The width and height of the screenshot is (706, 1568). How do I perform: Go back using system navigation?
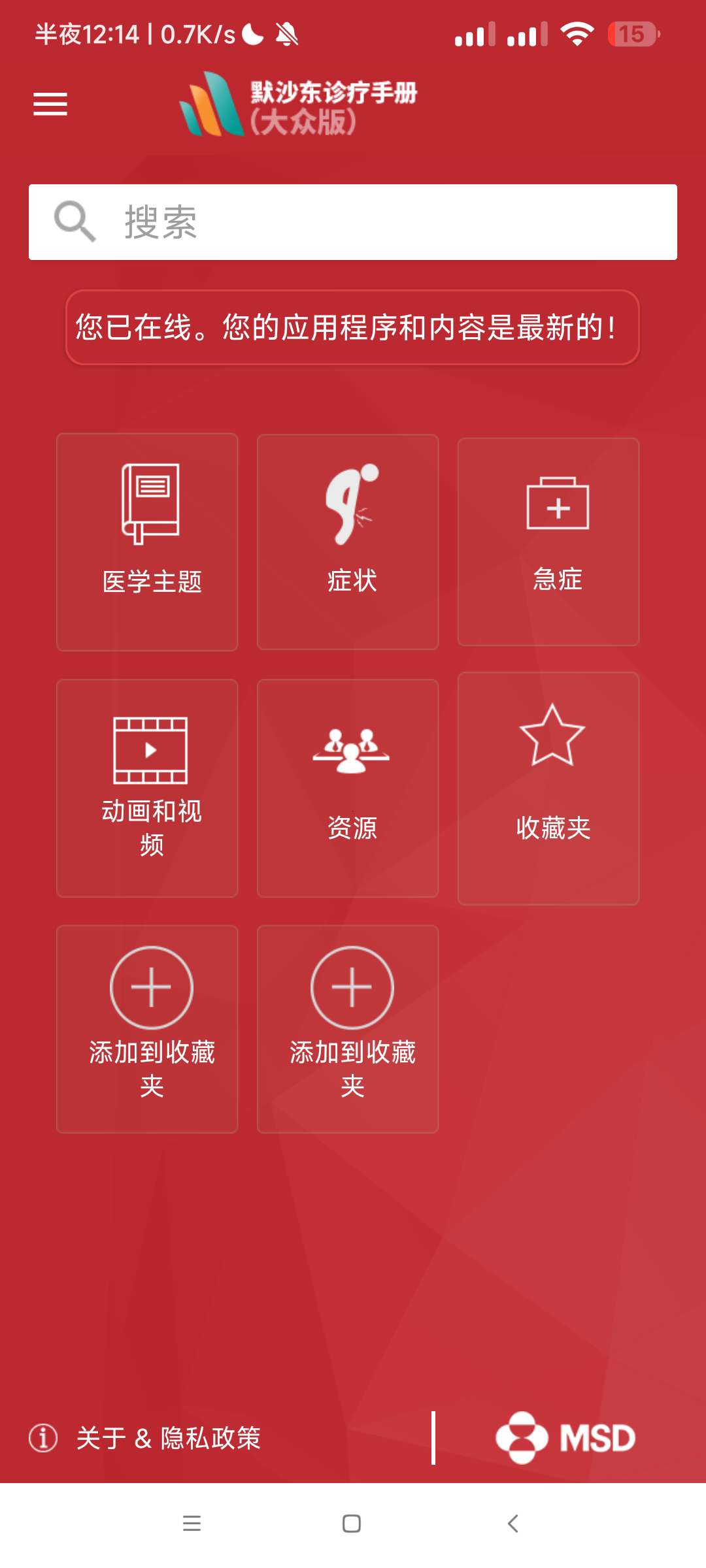[513, 1524]
